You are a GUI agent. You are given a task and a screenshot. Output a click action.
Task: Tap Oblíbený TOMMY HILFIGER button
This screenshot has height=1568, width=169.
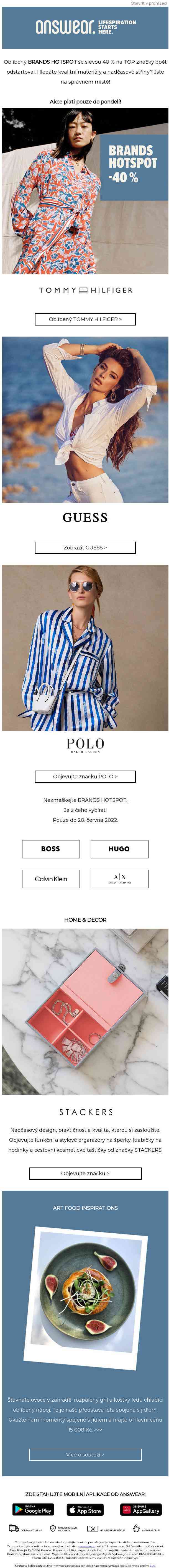click(x=85, y=319)
